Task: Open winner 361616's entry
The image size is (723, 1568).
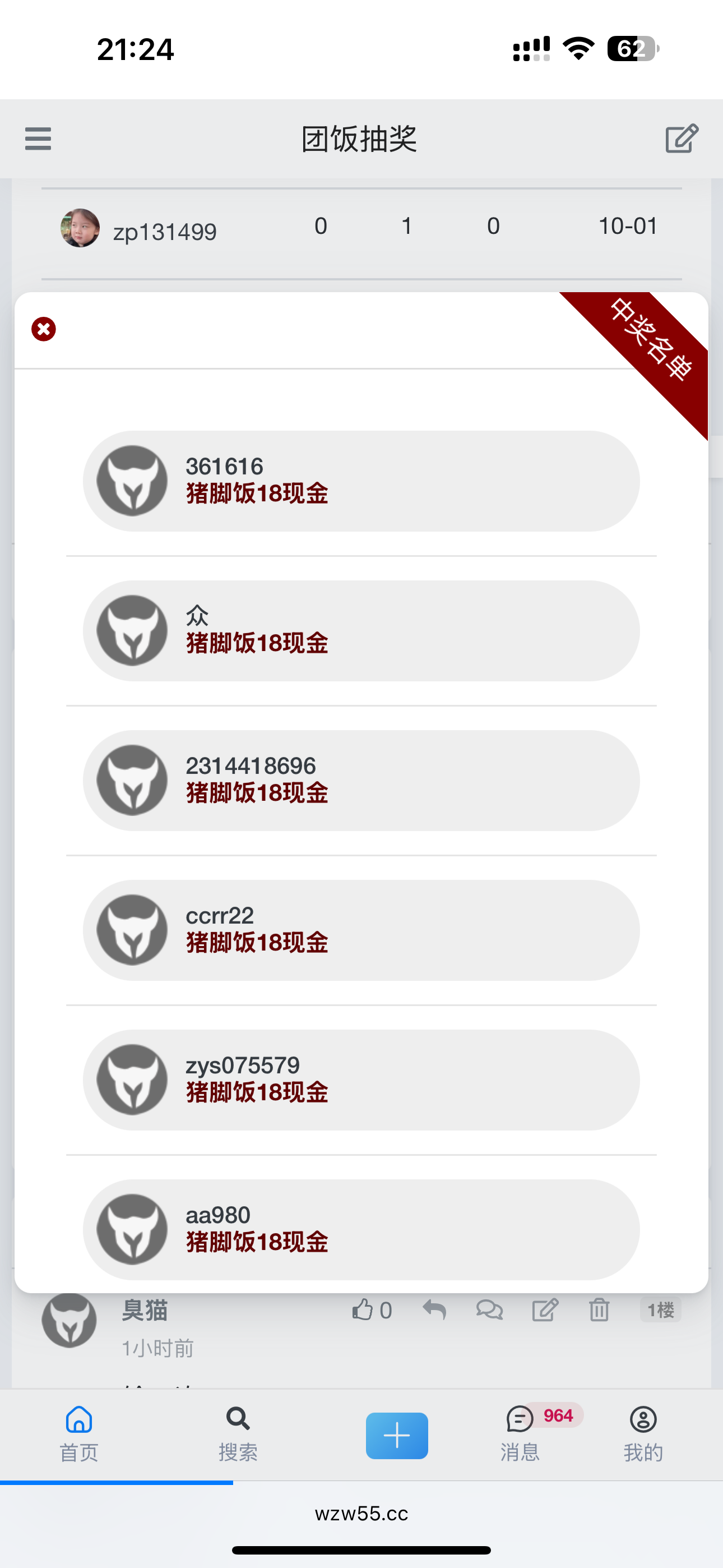Action: tap(361, 481)
